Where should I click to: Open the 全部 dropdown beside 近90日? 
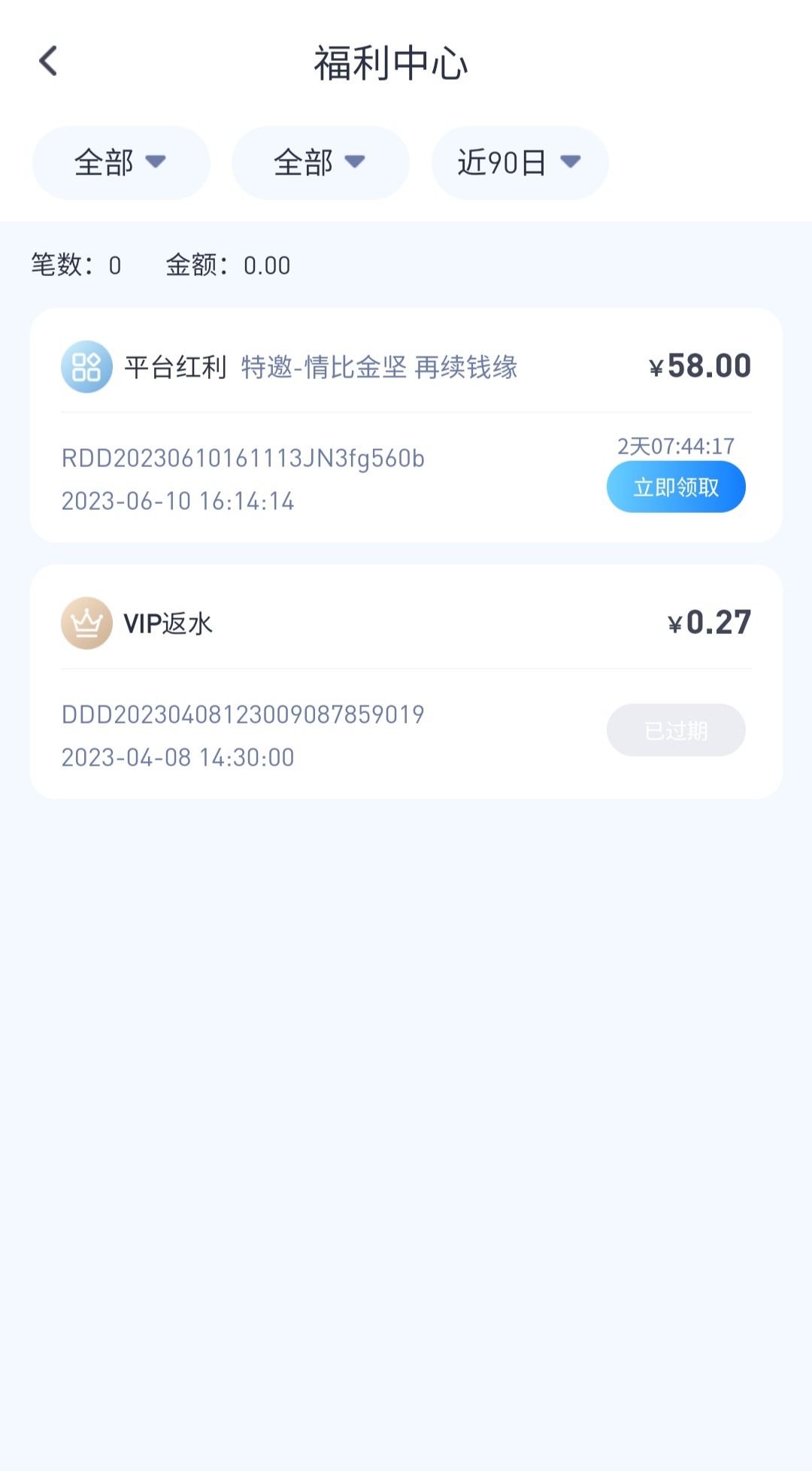click(x=320, y=162)
